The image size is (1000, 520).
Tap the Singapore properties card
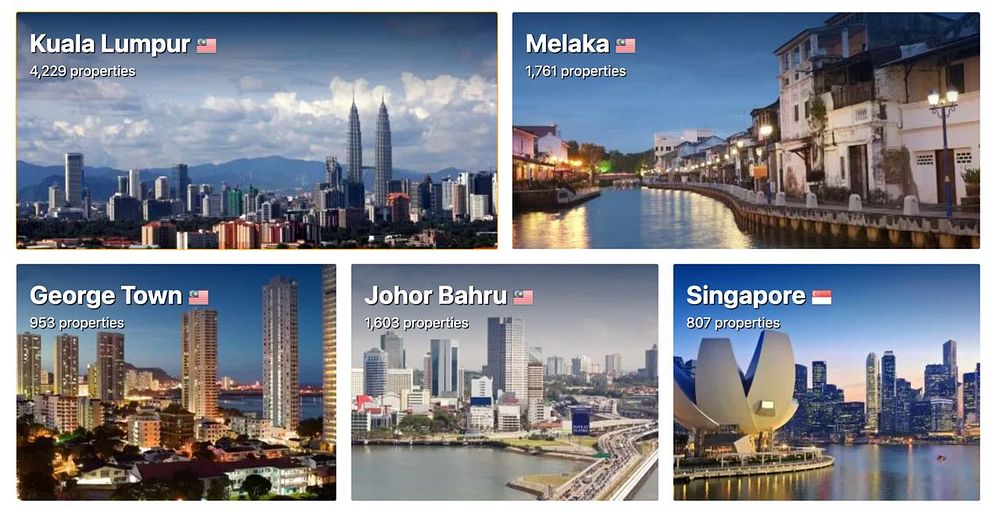[826, 382]
